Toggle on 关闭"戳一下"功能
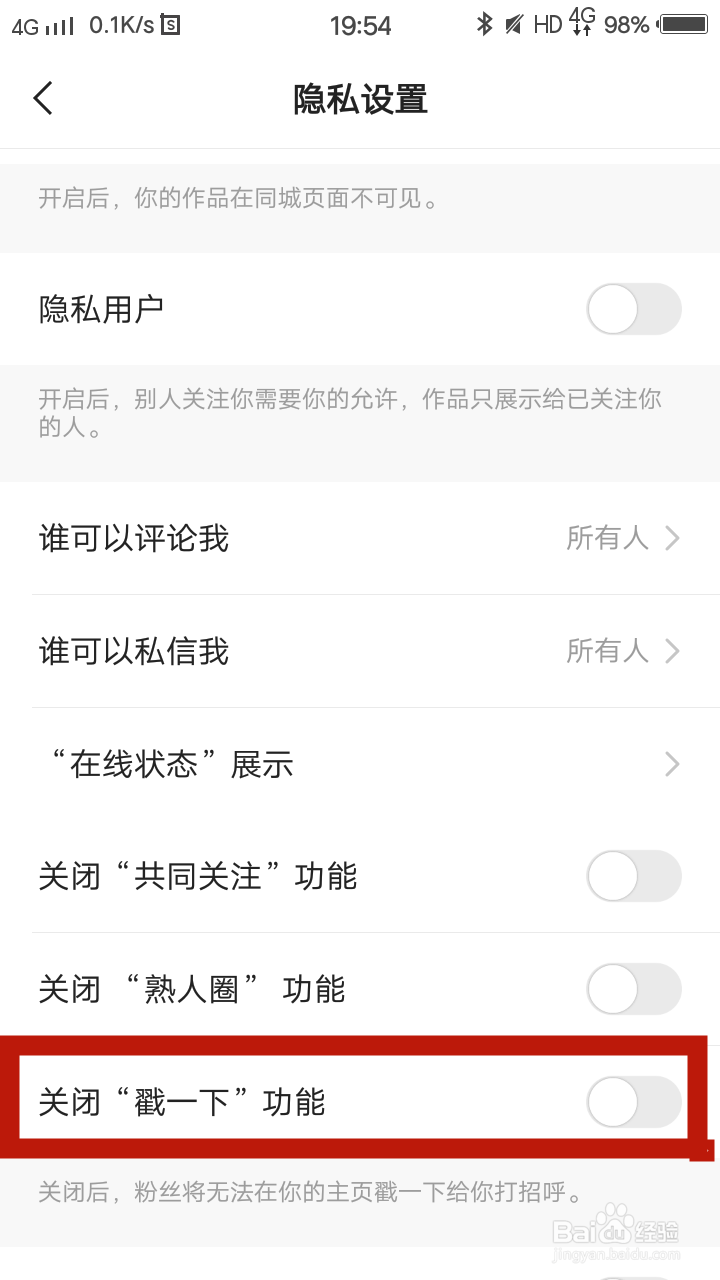This screenshot has height=1280, width=720. pos(634,1102)
